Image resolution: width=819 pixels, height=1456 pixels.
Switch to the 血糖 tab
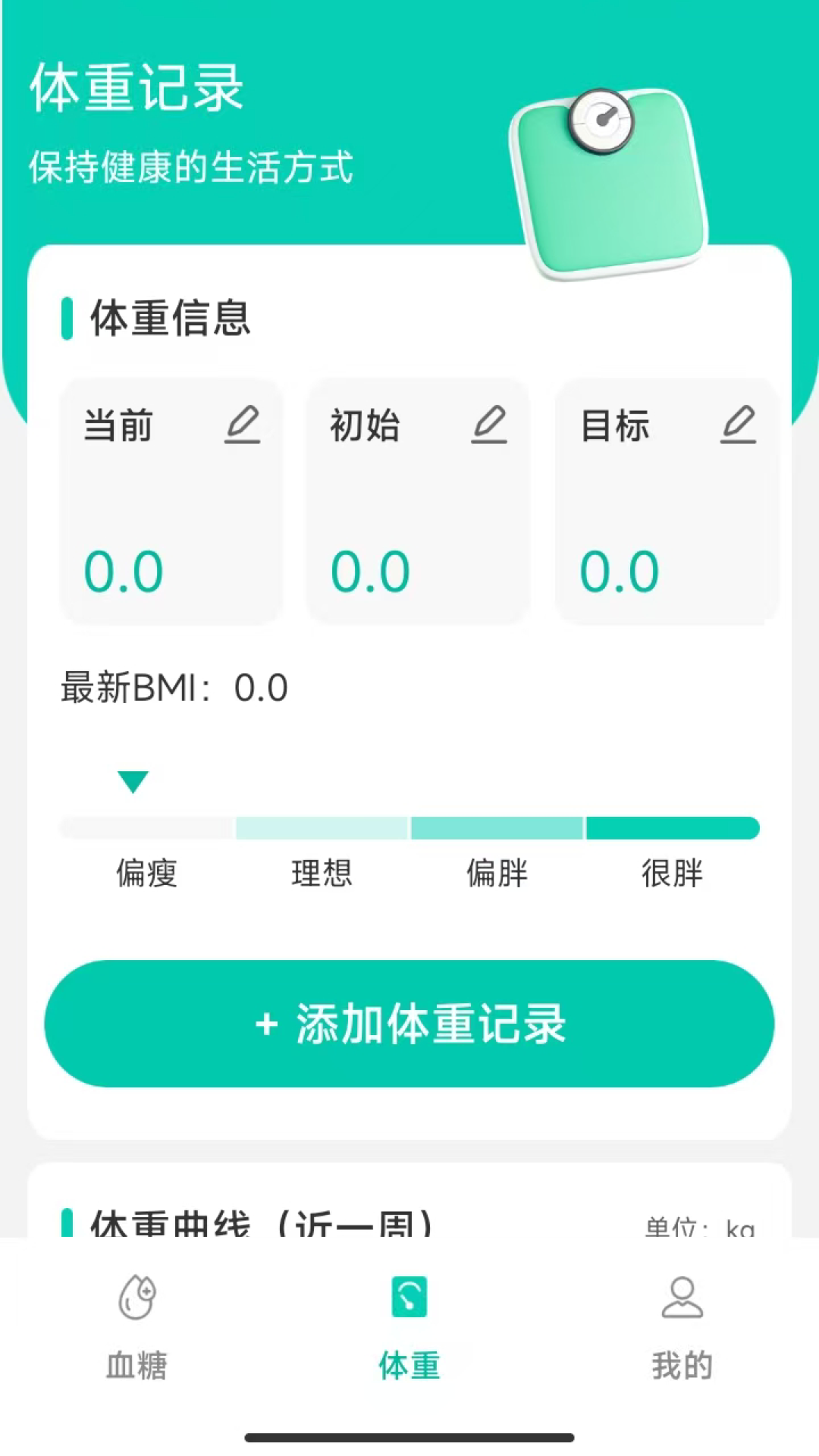136,1327
